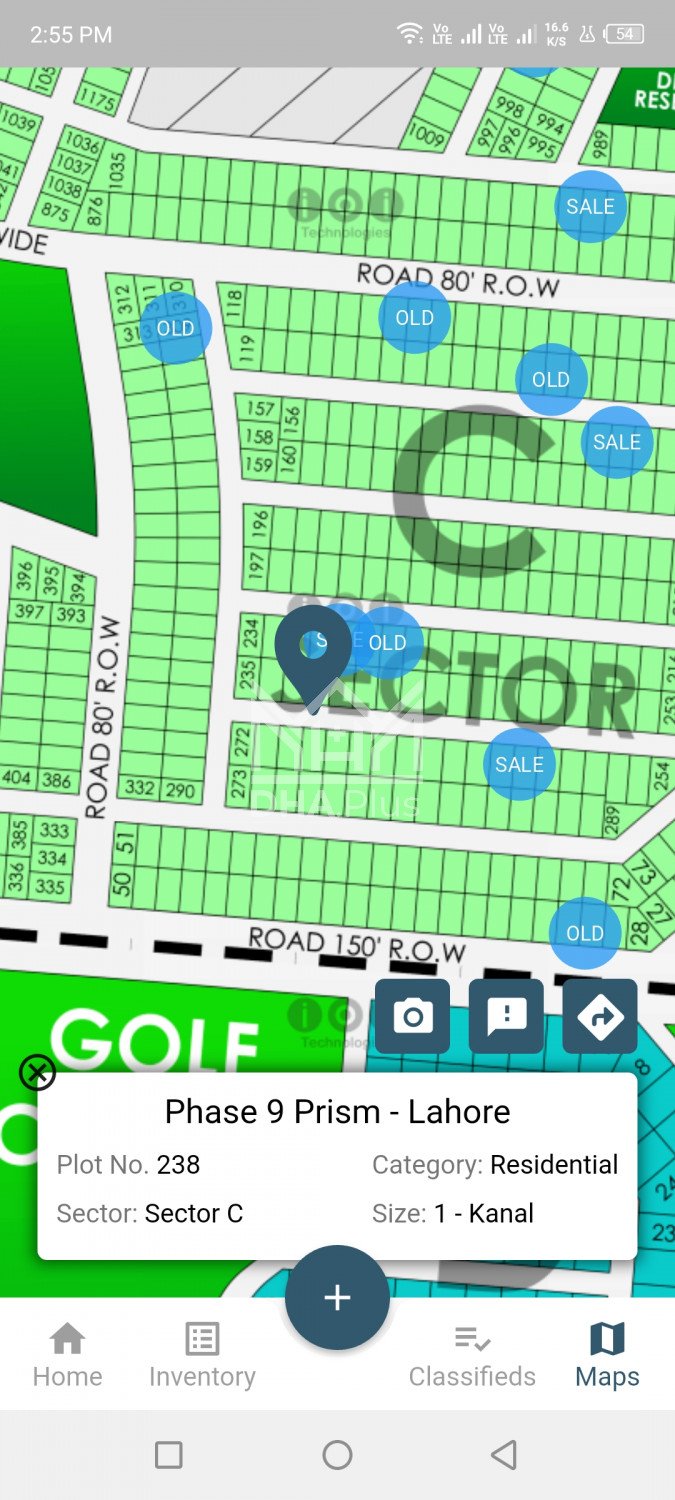Open the SALE marker near plot 289
The image size is (675, 1500).
click(x=519, y=764)
